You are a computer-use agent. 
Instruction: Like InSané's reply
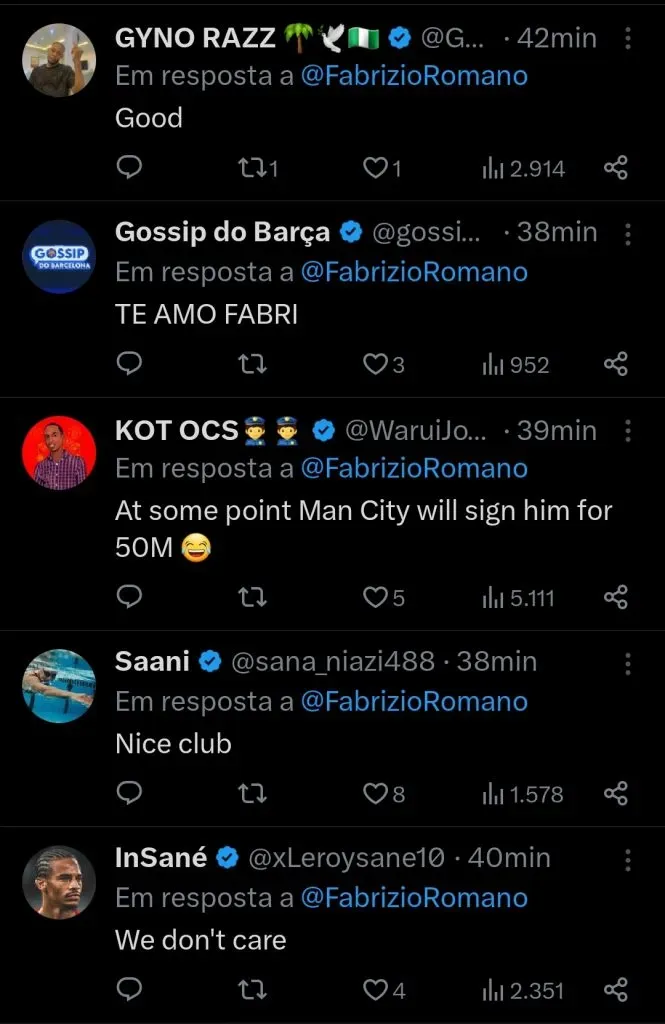point(375,989)
